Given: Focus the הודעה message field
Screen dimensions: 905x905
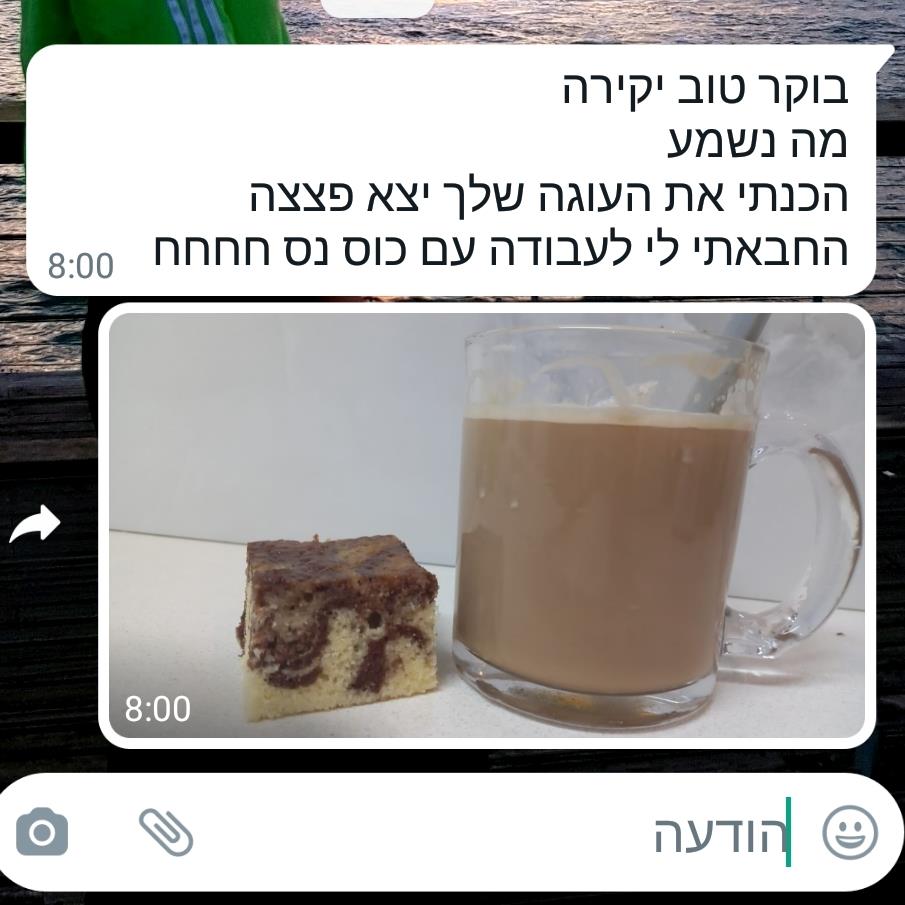Looking at the screenshot, I should pyautogui.click(x=500, y=832).
